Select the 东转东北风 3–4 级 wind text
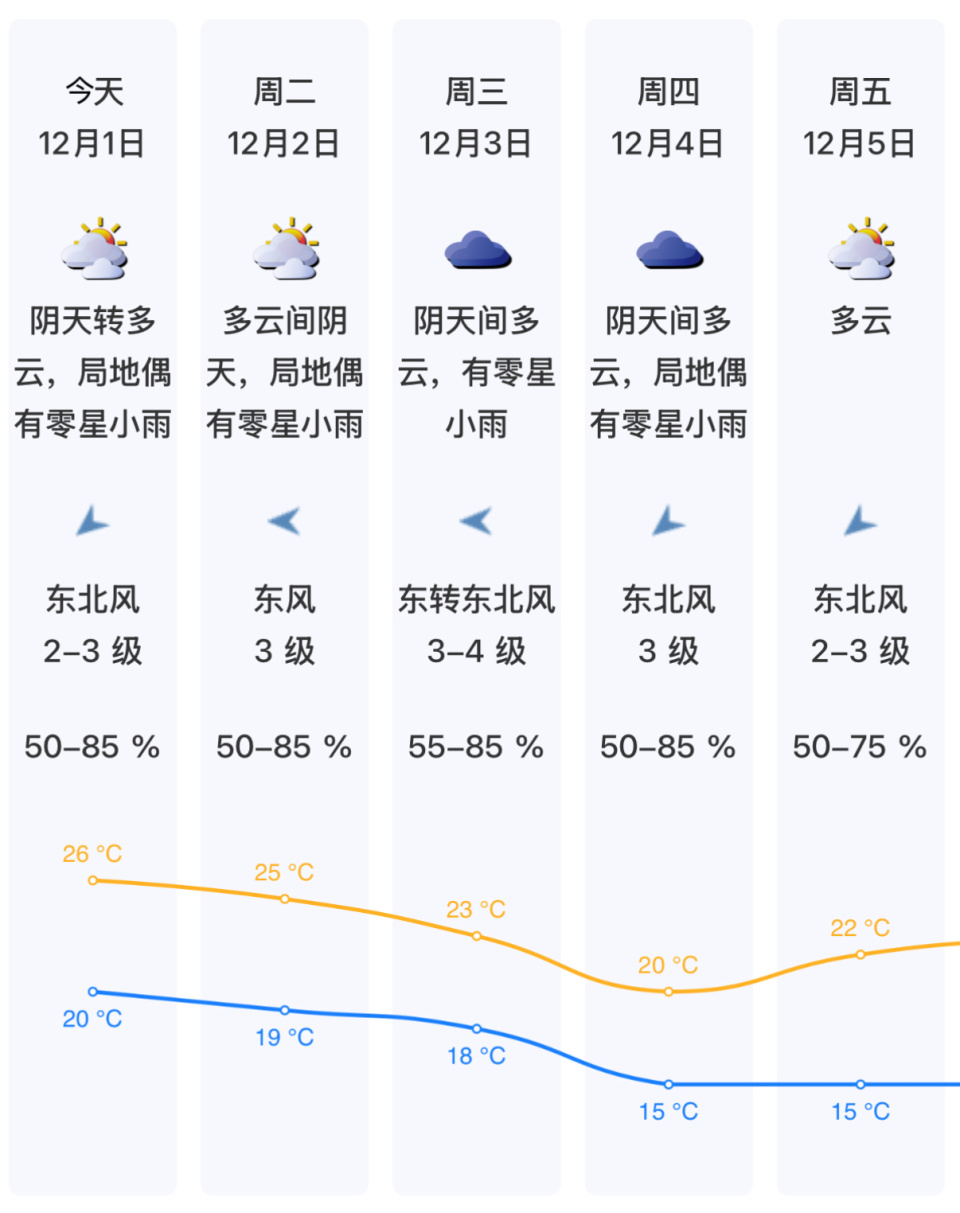The image size is (960, 1213). (477, 625)
